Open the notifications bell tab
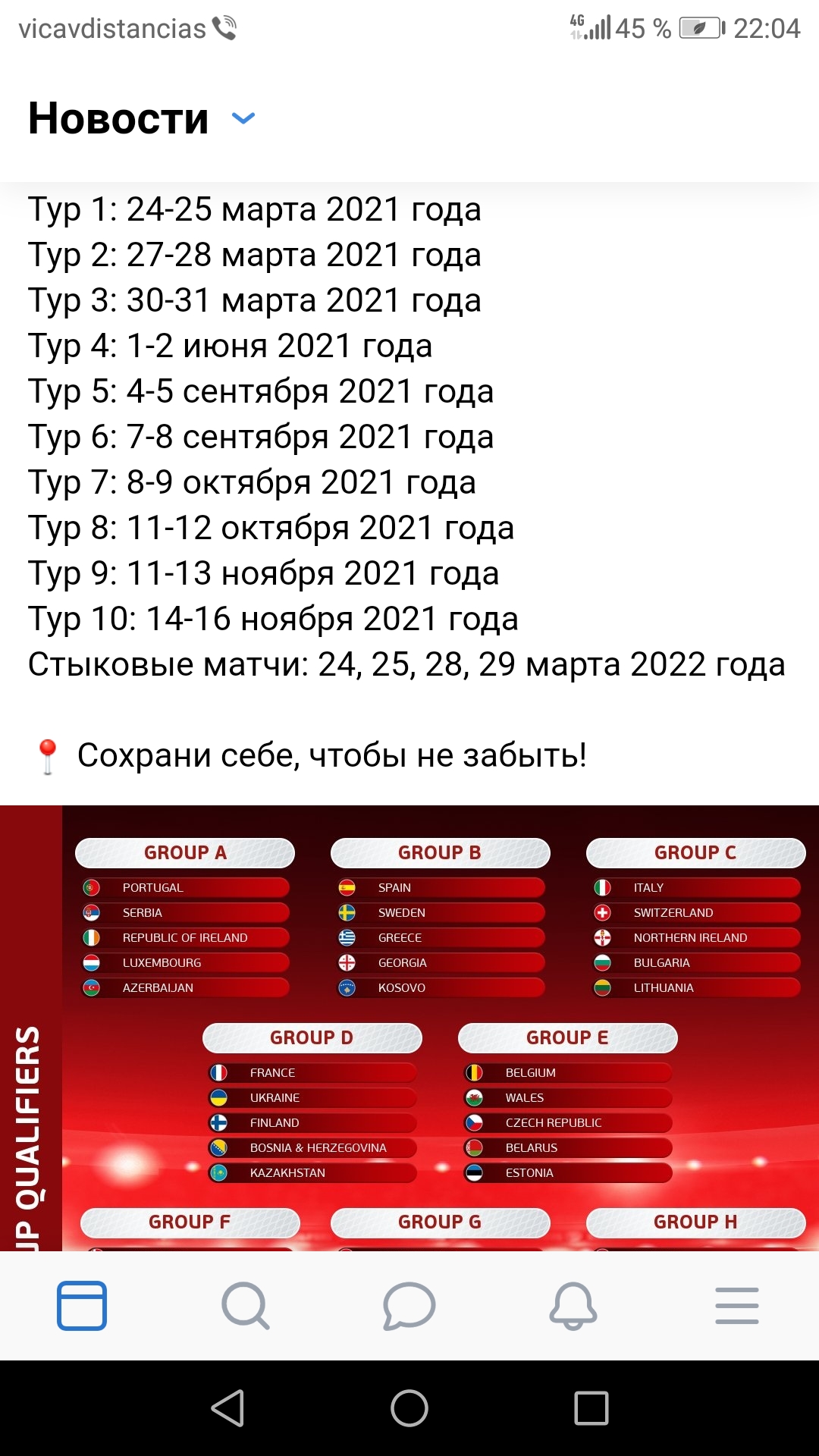This screenshot has width=819, height=1456. (x=573, y=1305)
